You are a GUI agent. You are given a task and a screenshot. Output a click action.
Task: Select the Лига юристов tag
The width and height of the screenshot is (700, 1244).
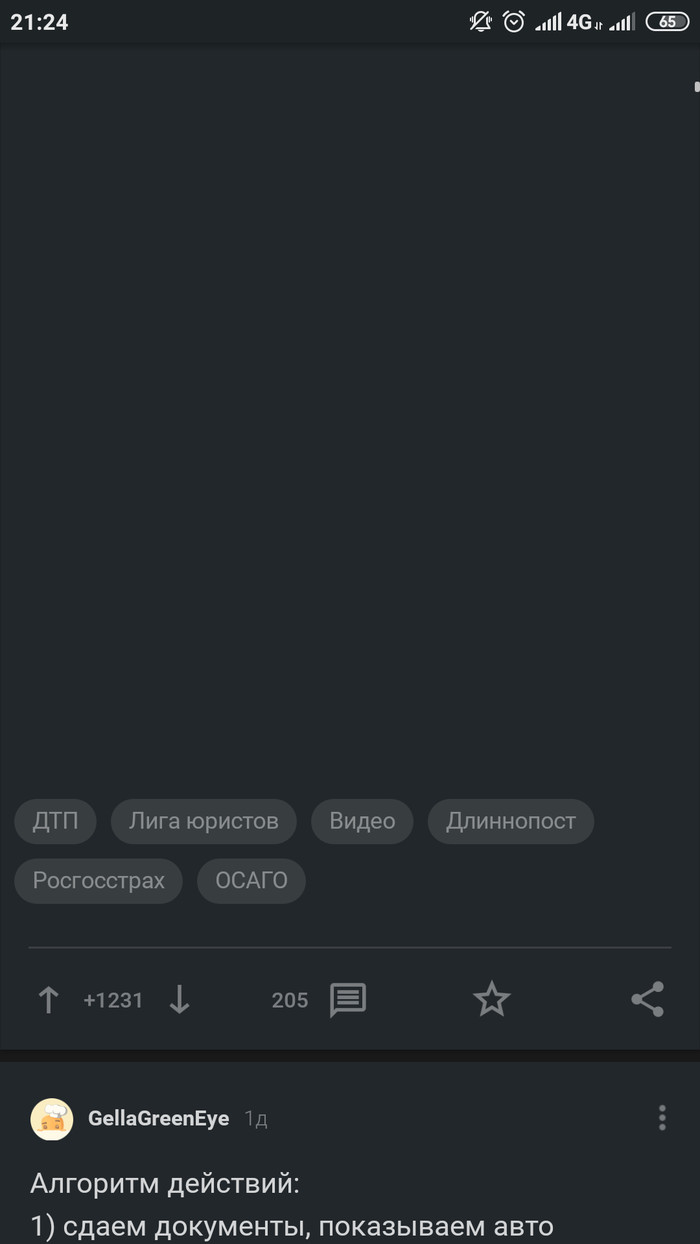click(203, 821)
